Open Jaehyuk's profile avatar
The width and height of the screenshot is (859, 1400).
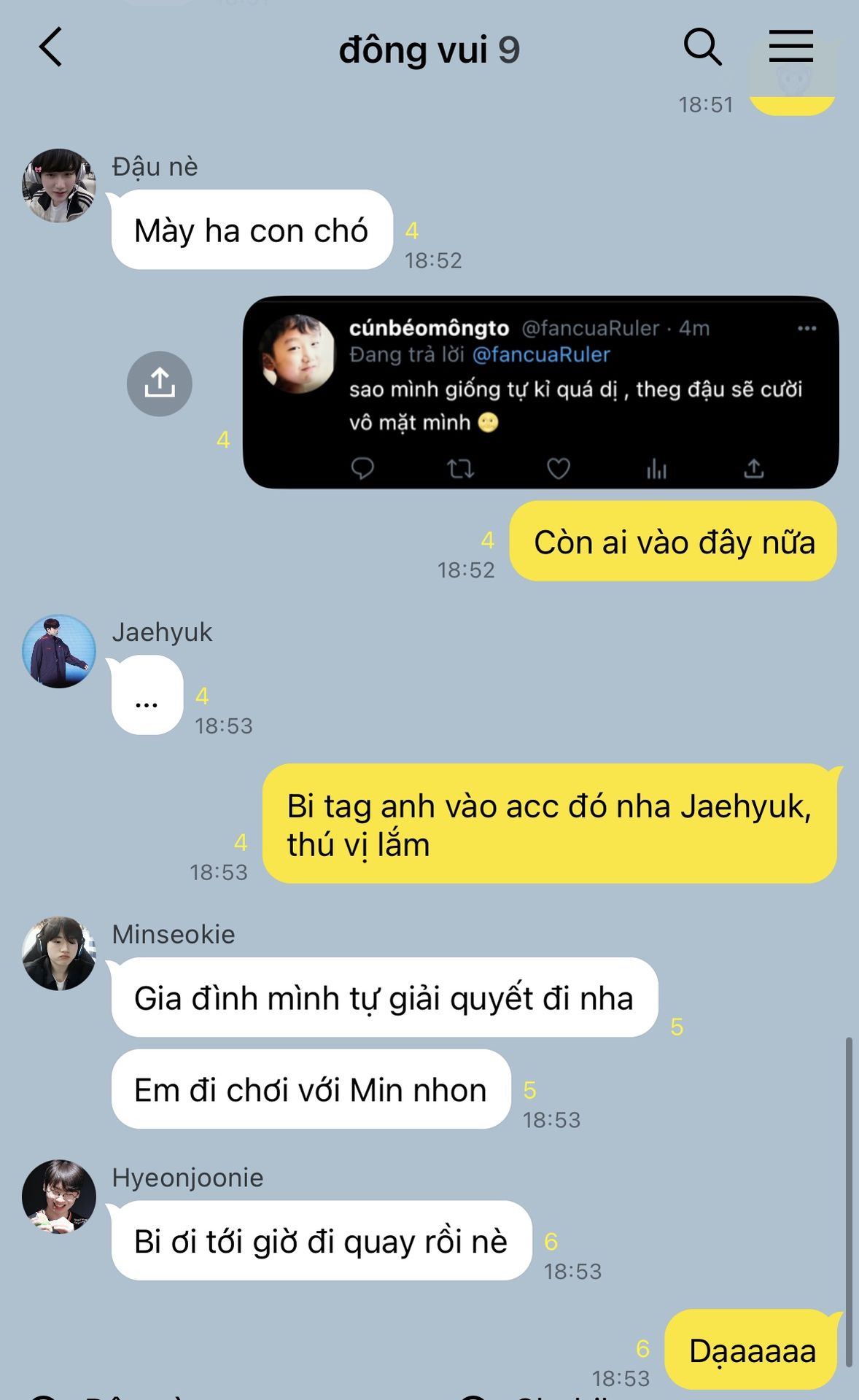[x=59, y=651]
